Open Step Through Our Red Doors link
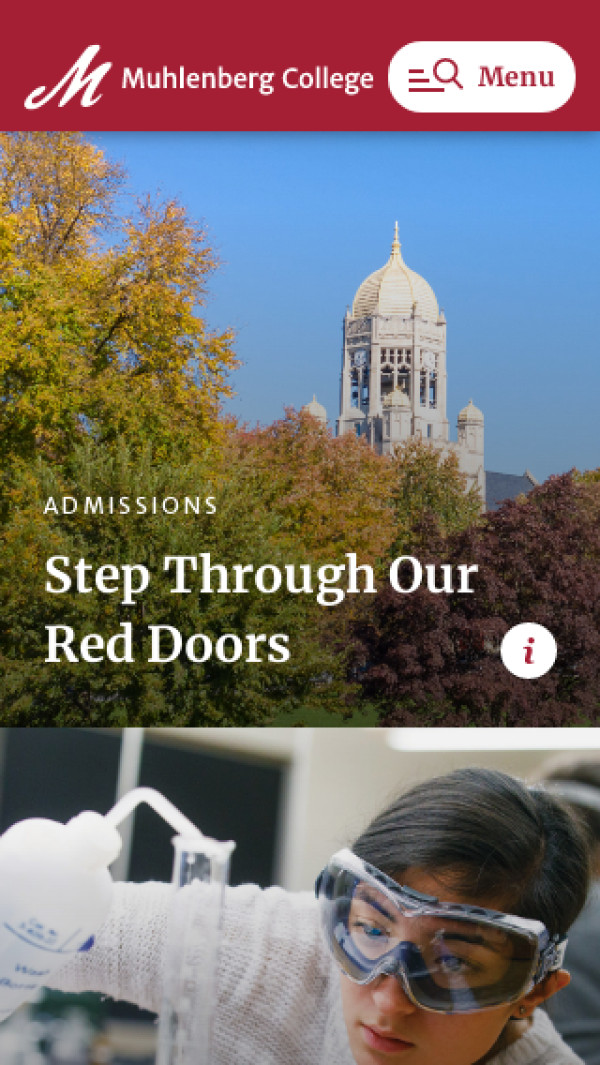Screen dimensions: 600x1065 point(260,610)
